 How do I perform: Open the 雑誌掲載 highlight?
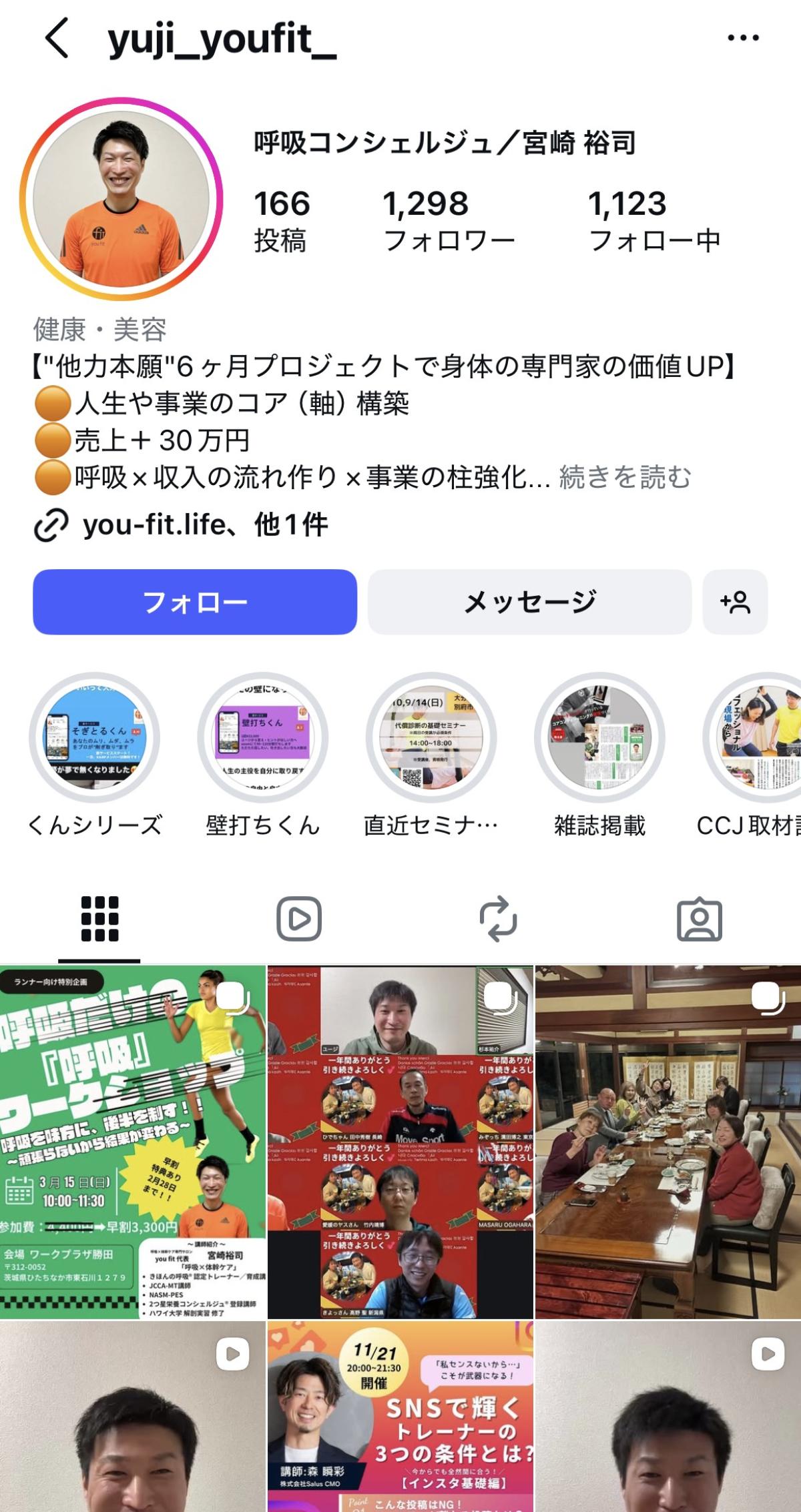599,737
